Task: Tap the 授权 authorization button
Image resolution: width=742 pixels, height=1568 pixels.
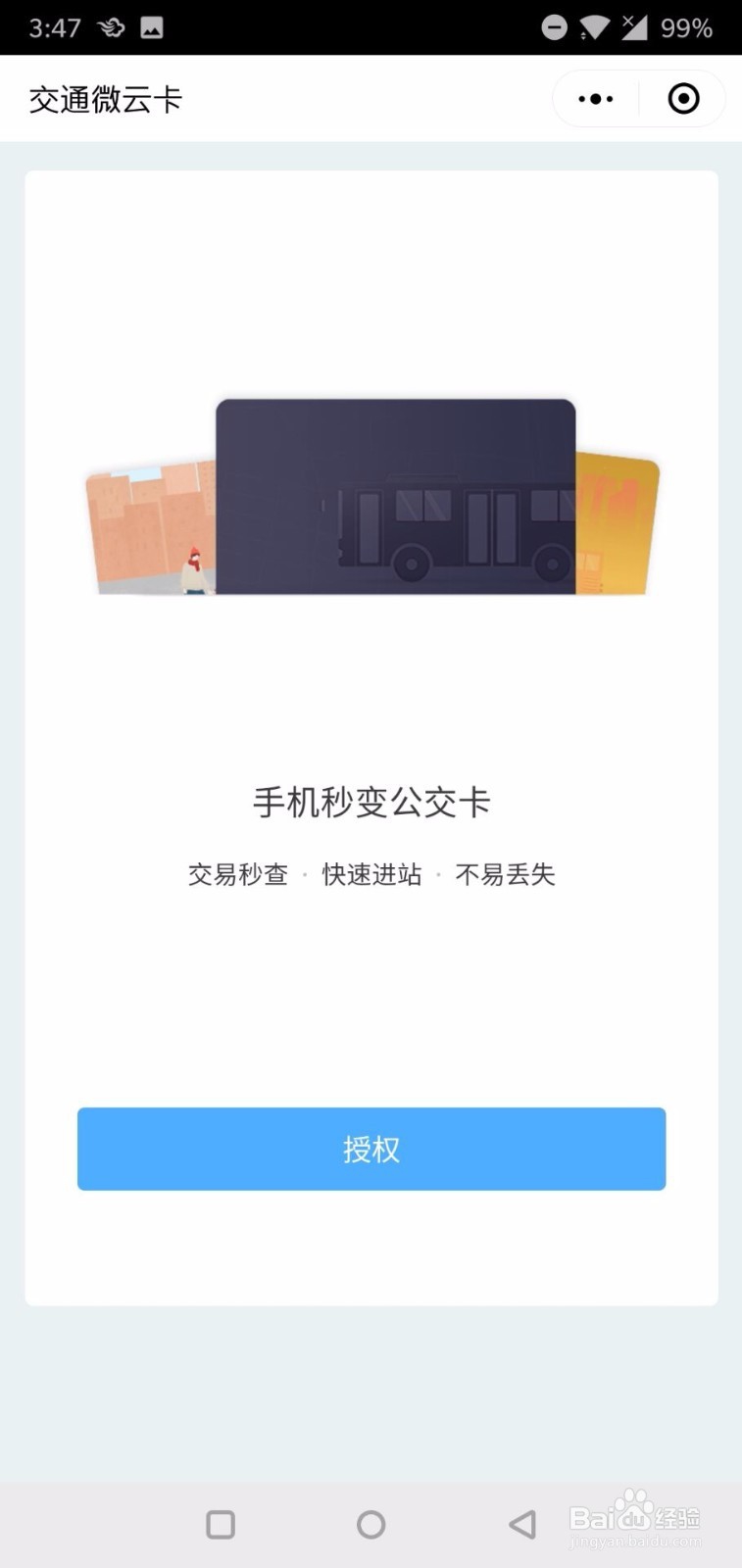Action: [371, 1150]
